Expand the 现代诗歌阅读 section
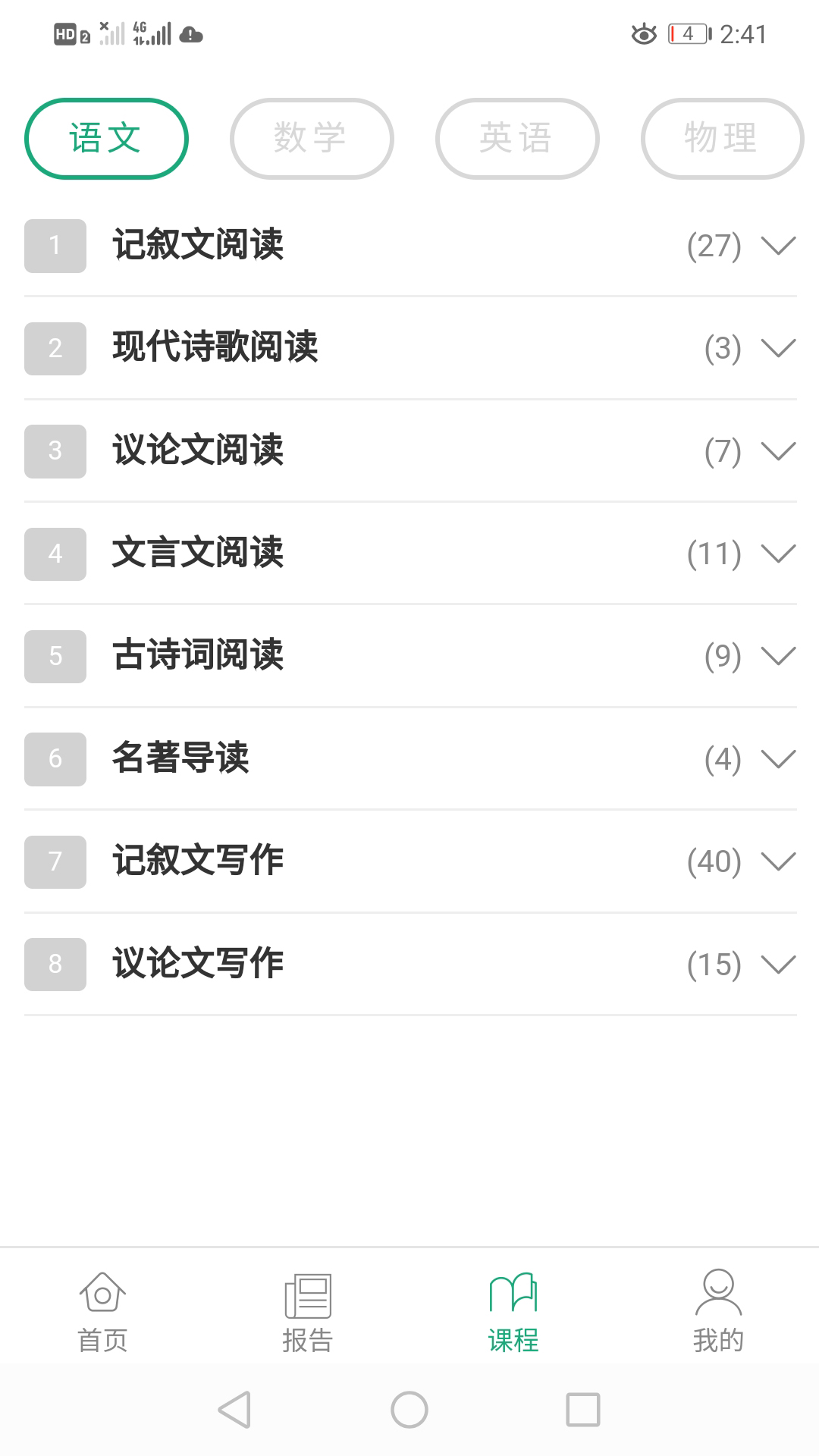The height and width of the screenshot is (1456, 819). click(410, 348)
